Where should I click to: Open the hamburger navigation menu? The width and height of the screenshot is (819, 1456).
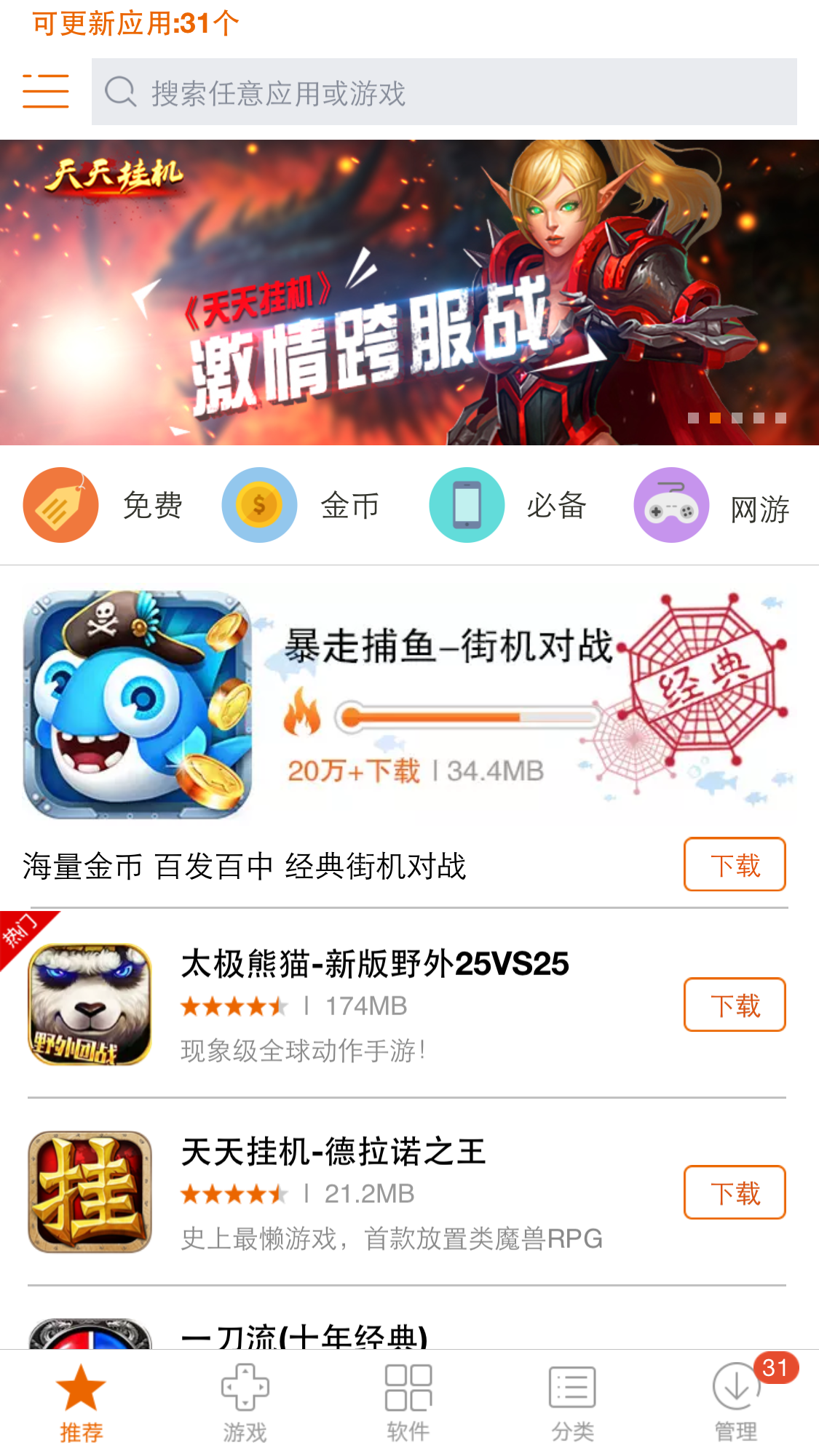pos(45,91)
